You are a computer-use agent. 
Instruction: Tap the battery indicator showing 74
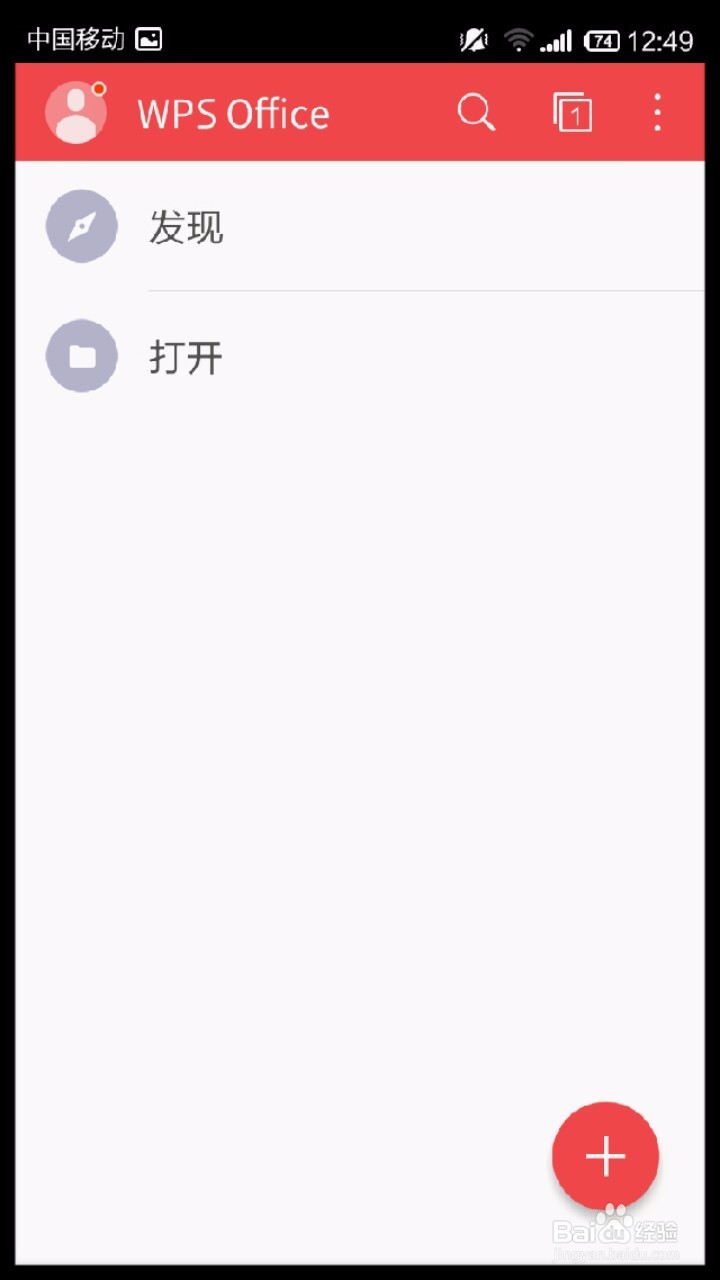pos(601,38)
